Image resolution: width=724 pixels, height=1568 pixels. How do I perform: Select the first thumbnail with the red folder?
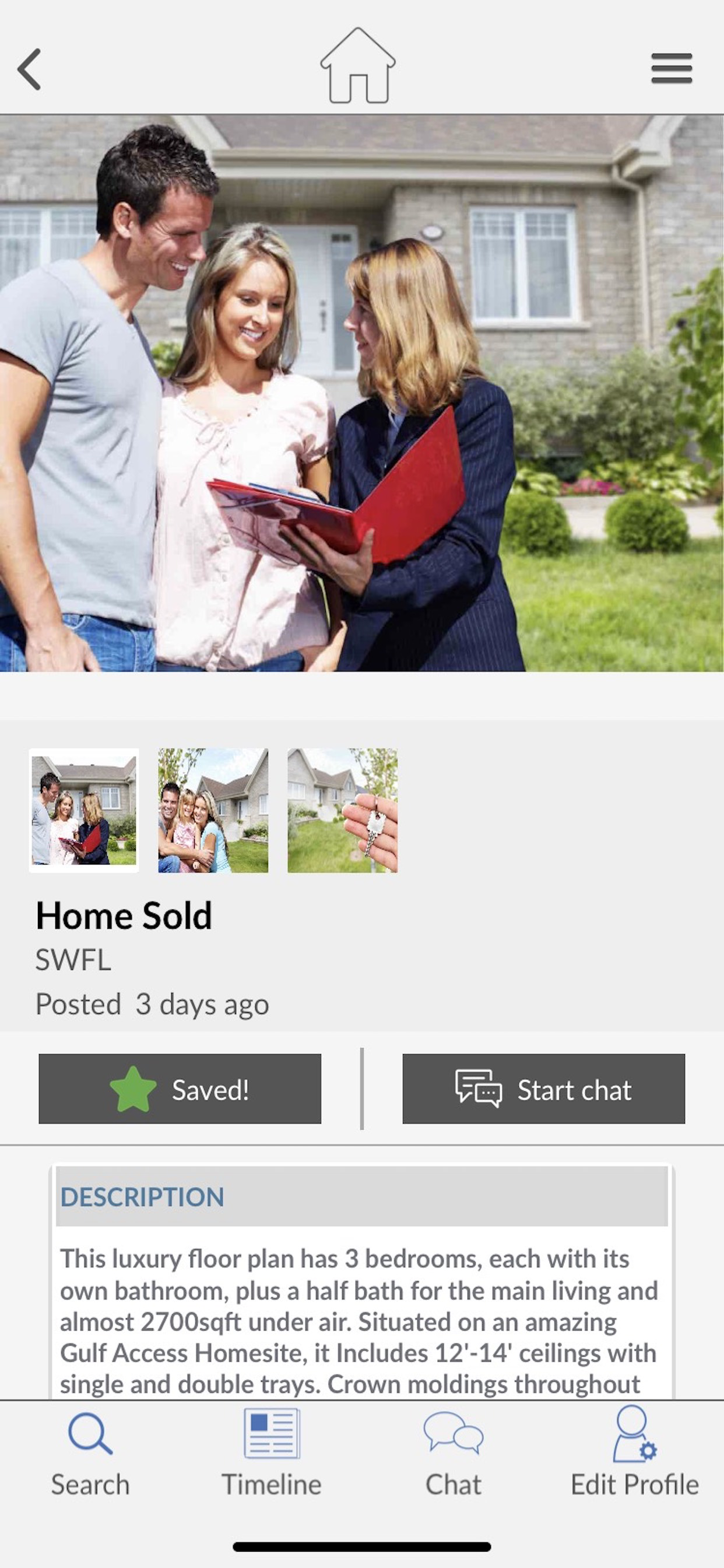click(84, 810)
